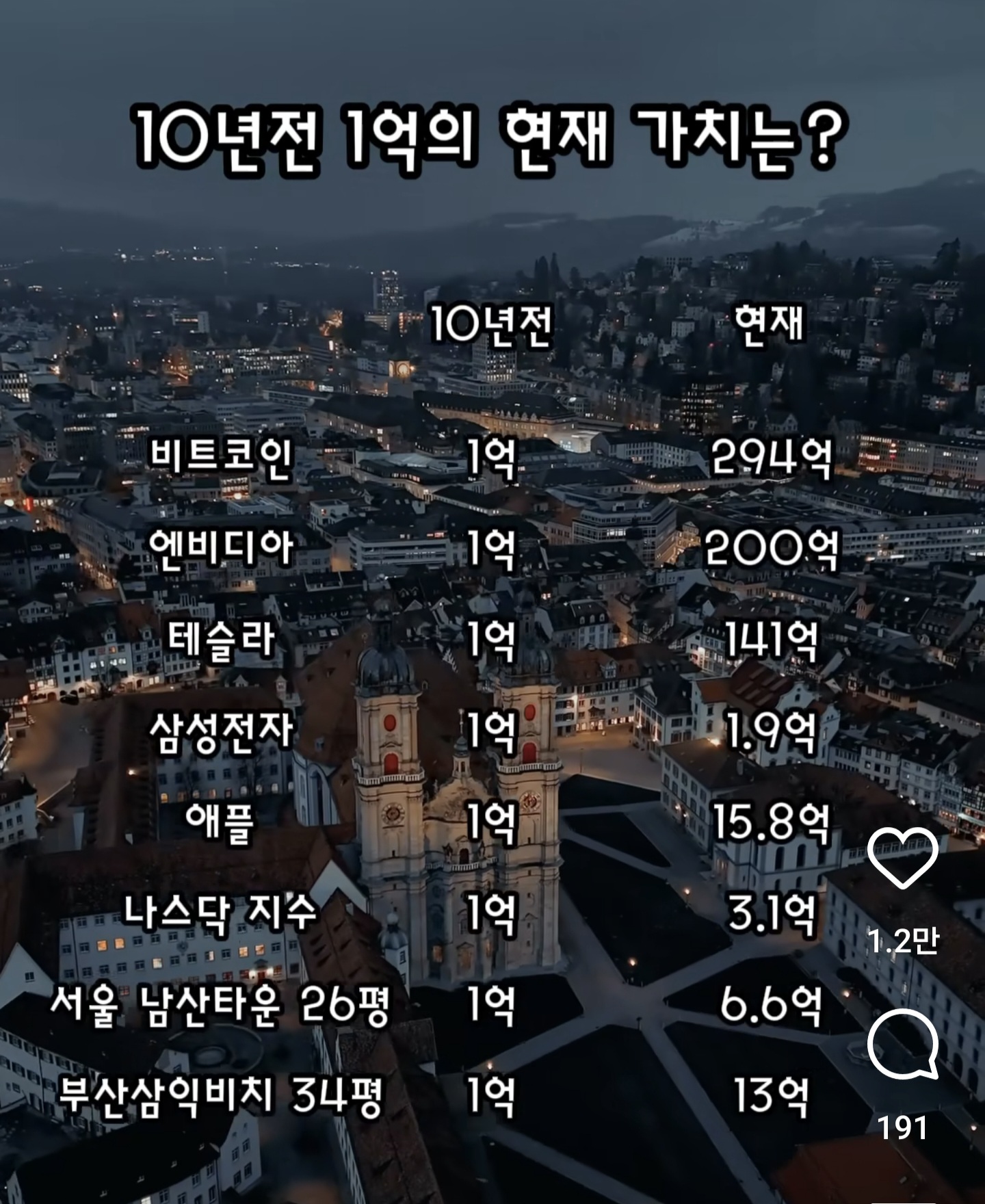This screenshot has height=1204, width=985.
Task: Like this reel with the heart icon
Action: 902,858
